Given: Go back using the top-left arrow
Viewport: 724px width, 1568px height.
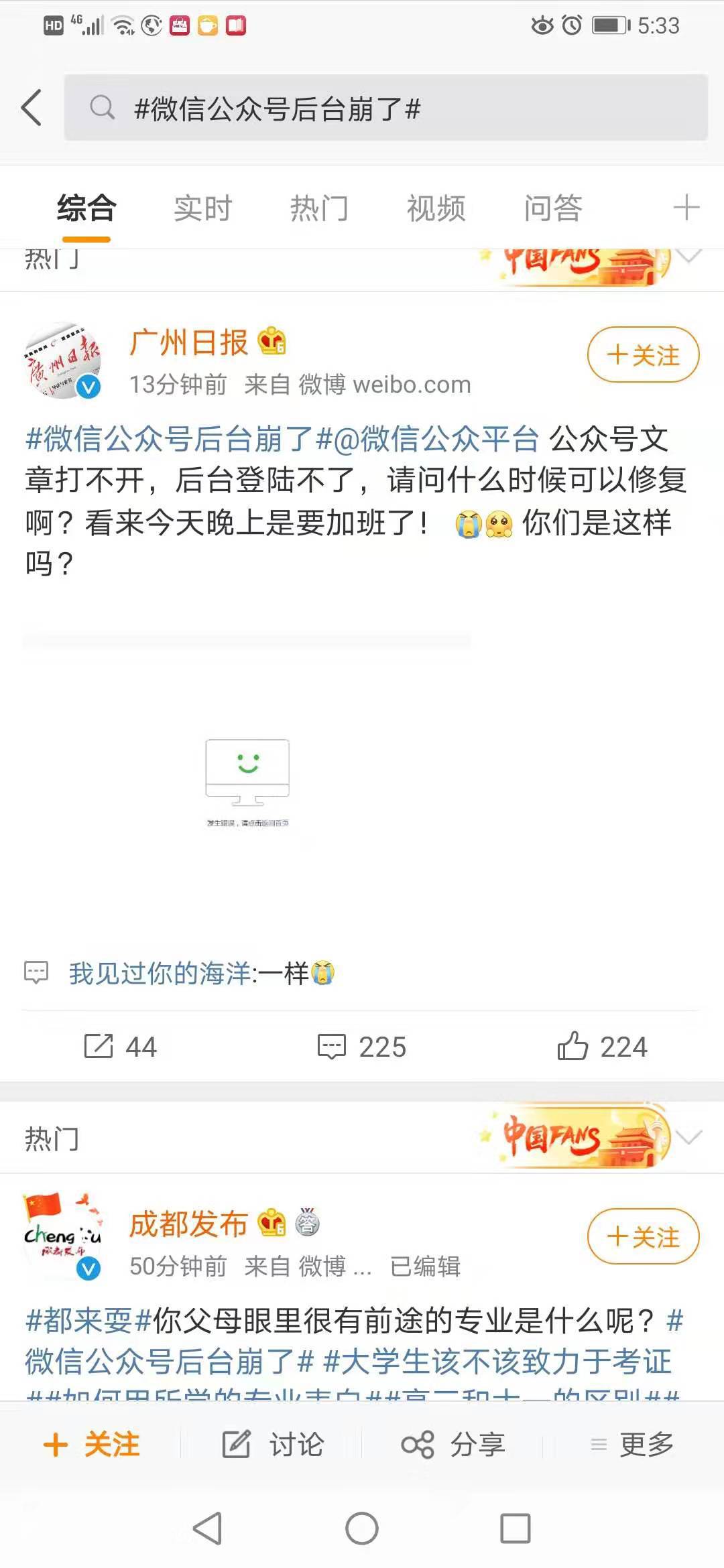Looking at the screenshot, I should click(32, 108).
